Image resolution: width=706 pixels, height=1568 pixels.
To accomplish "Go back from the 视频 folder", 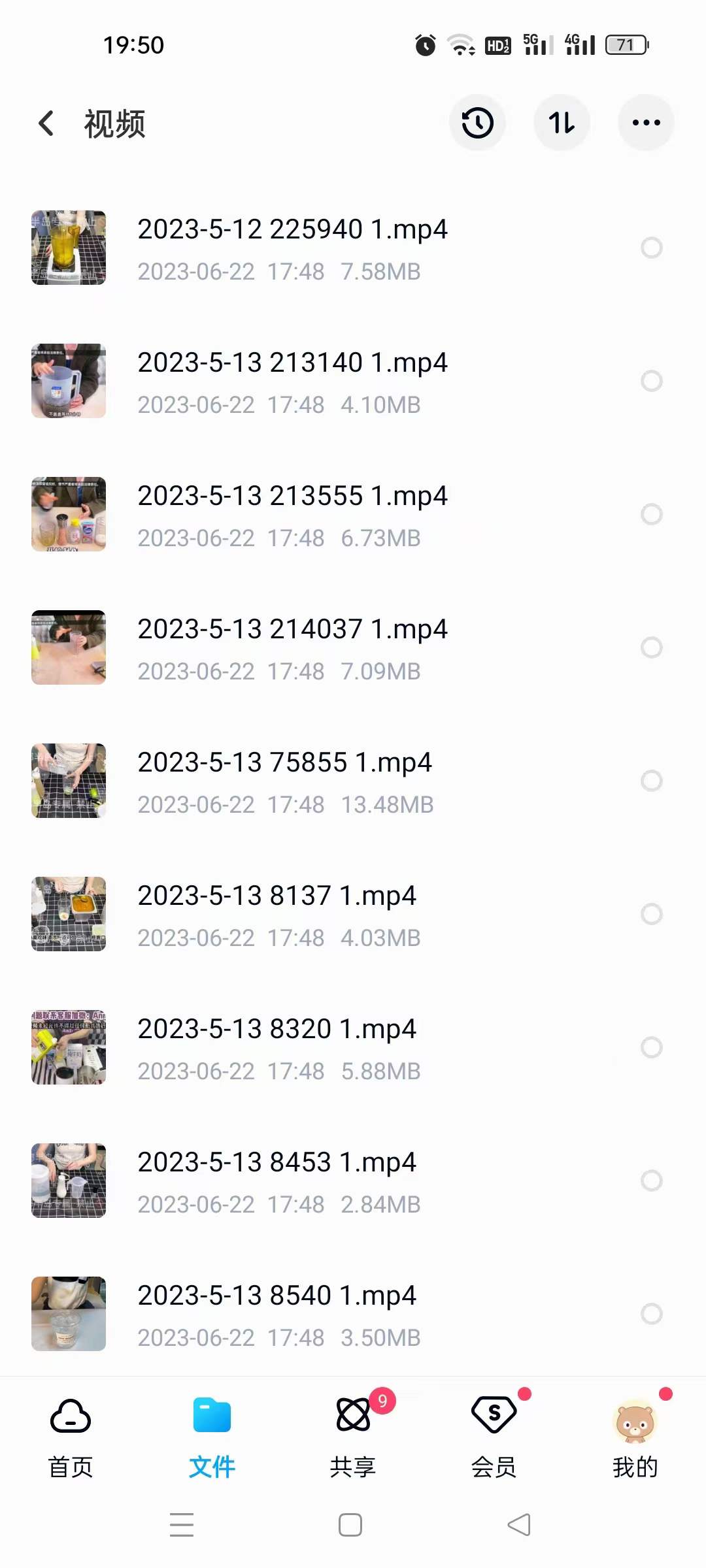I will coord(46,123).
